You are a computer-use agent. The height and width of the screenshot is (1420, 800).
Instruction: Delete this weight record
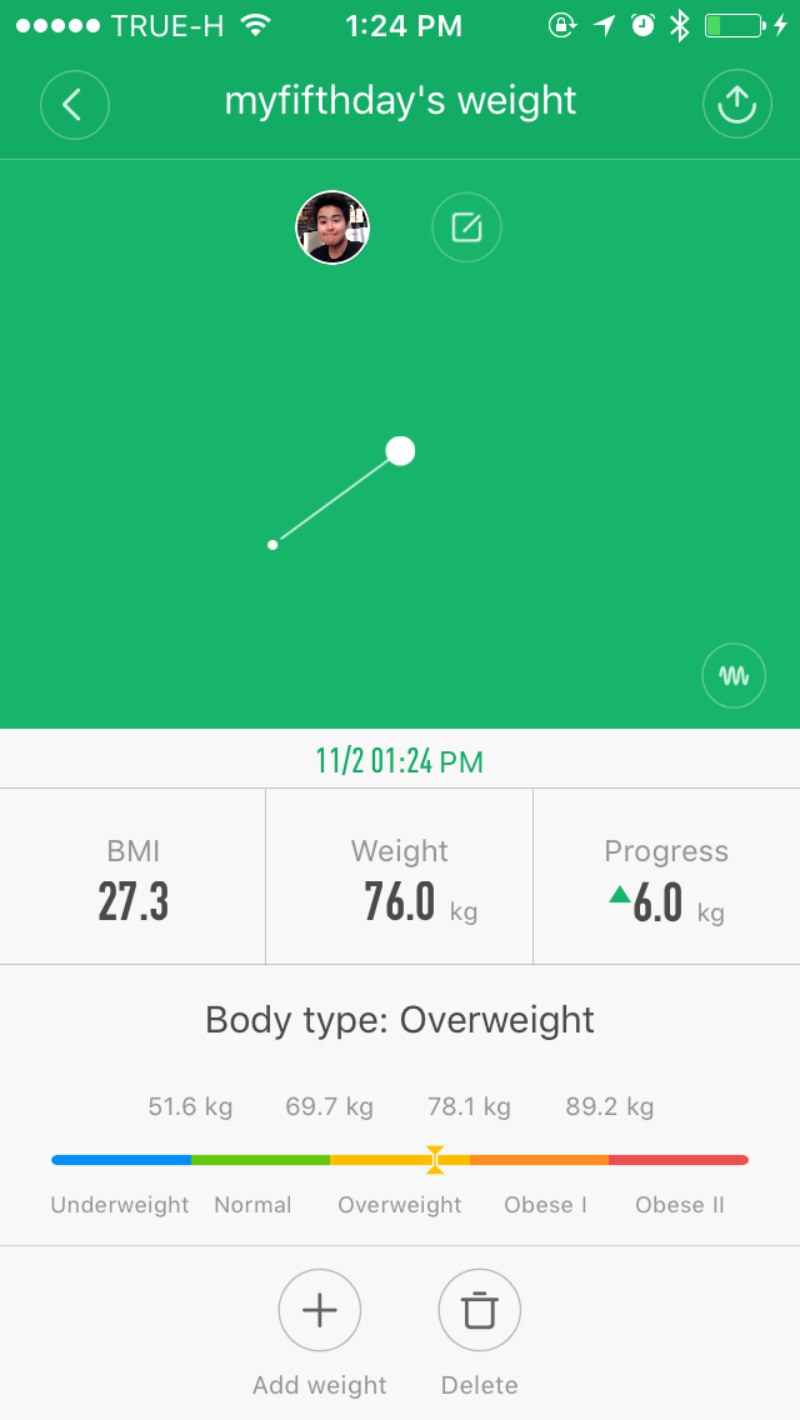pyautogui.click(x=479, y=1310)
